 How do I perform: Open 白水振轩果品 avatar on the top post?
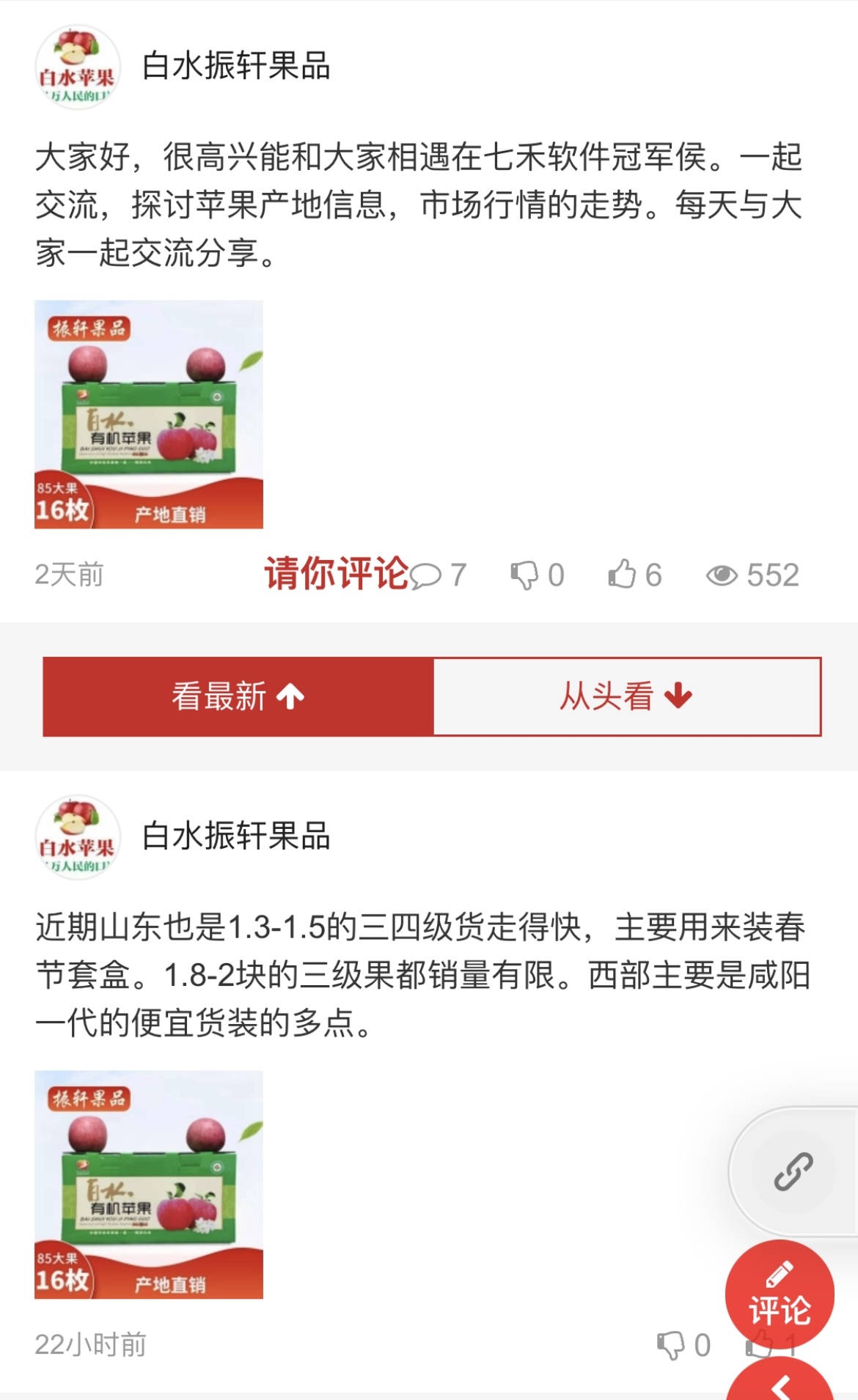[x=78, y=67]
